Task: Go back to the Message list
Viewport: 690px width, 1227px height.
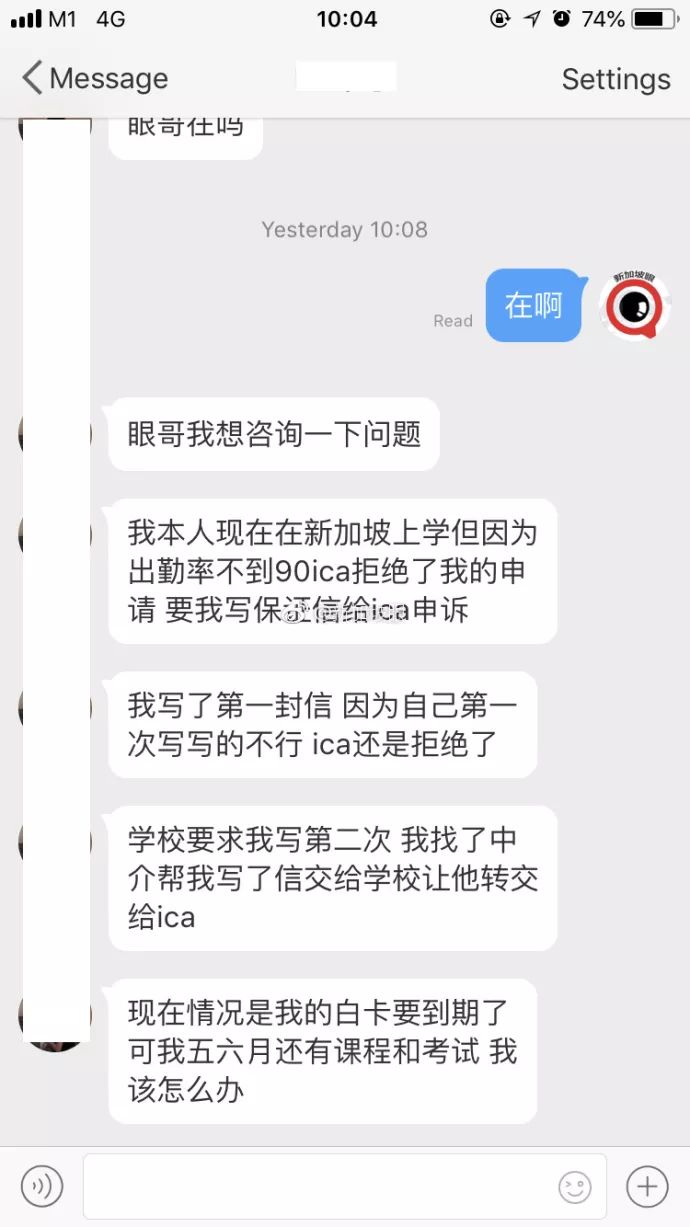Action: [95, 79]
